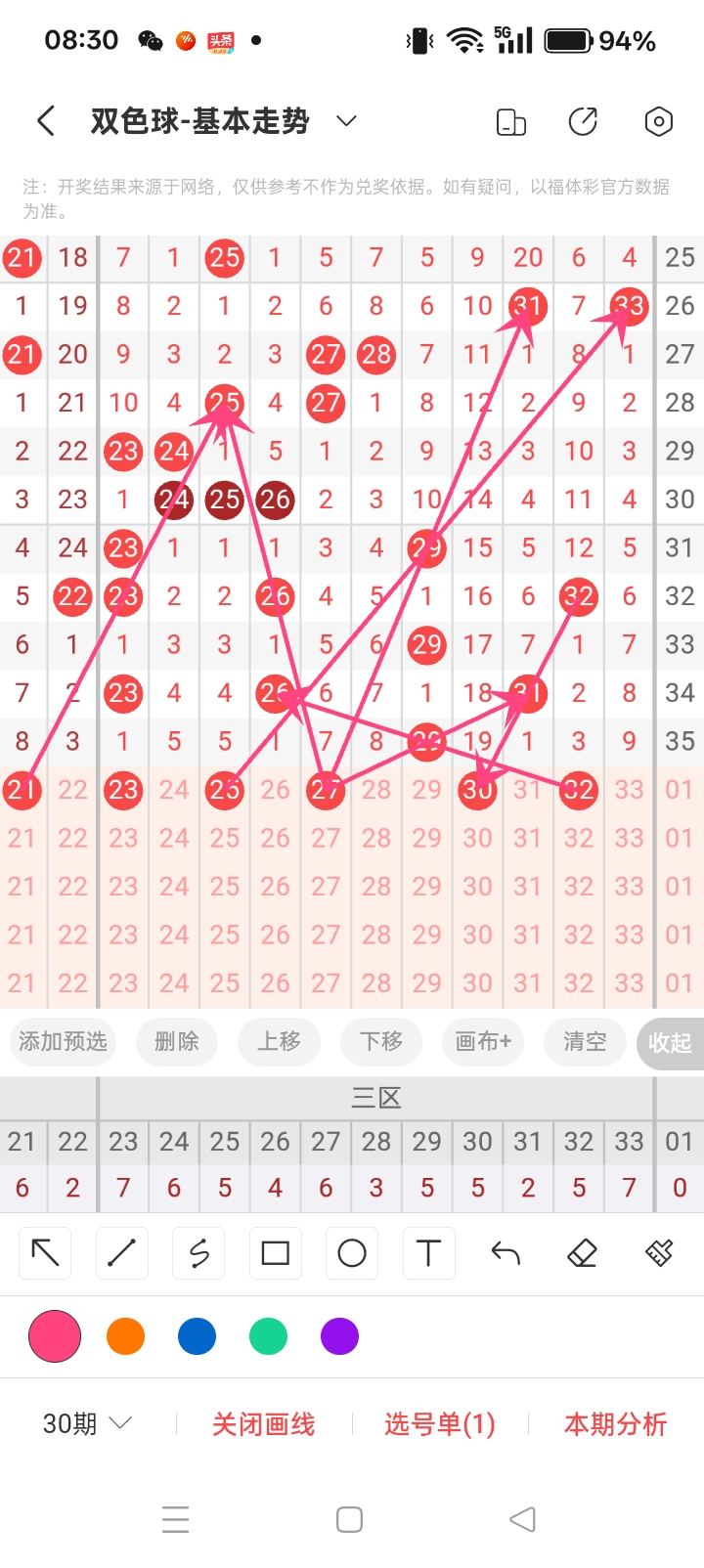Open the 选号单(1) selection list
The image size is (704, 1568).
click(x=440, y=1424)
